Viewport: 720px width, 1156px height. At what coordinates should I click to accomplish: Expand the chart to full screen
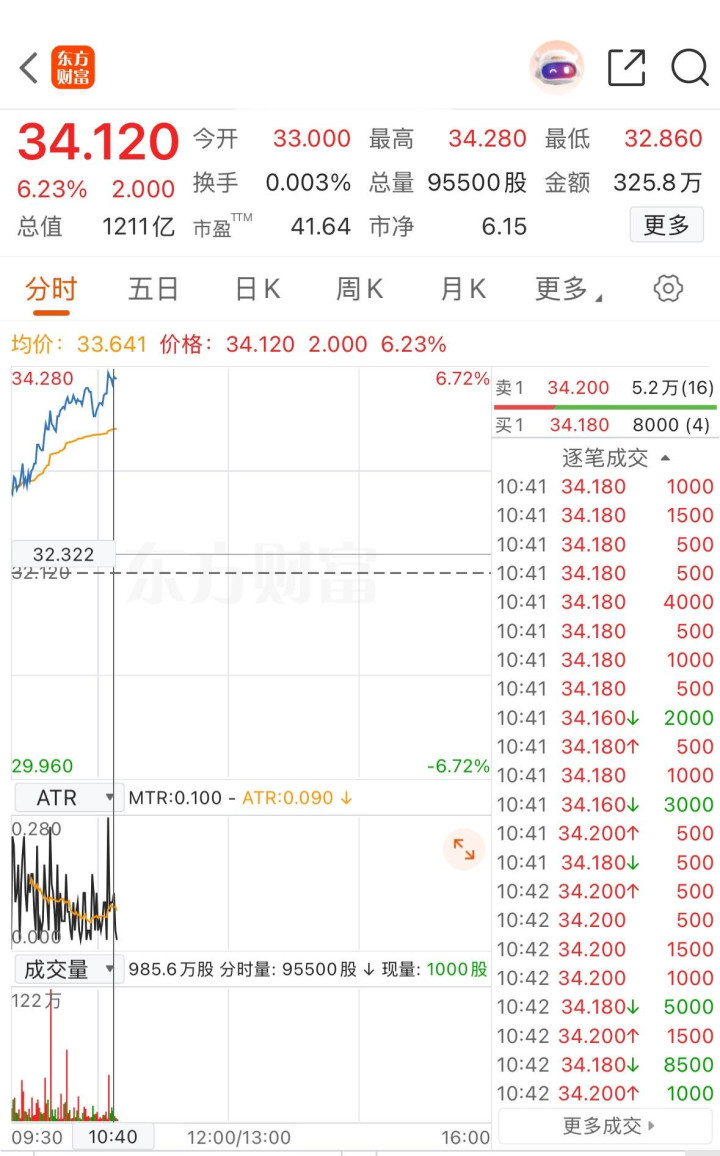click(x=464, y=850)
